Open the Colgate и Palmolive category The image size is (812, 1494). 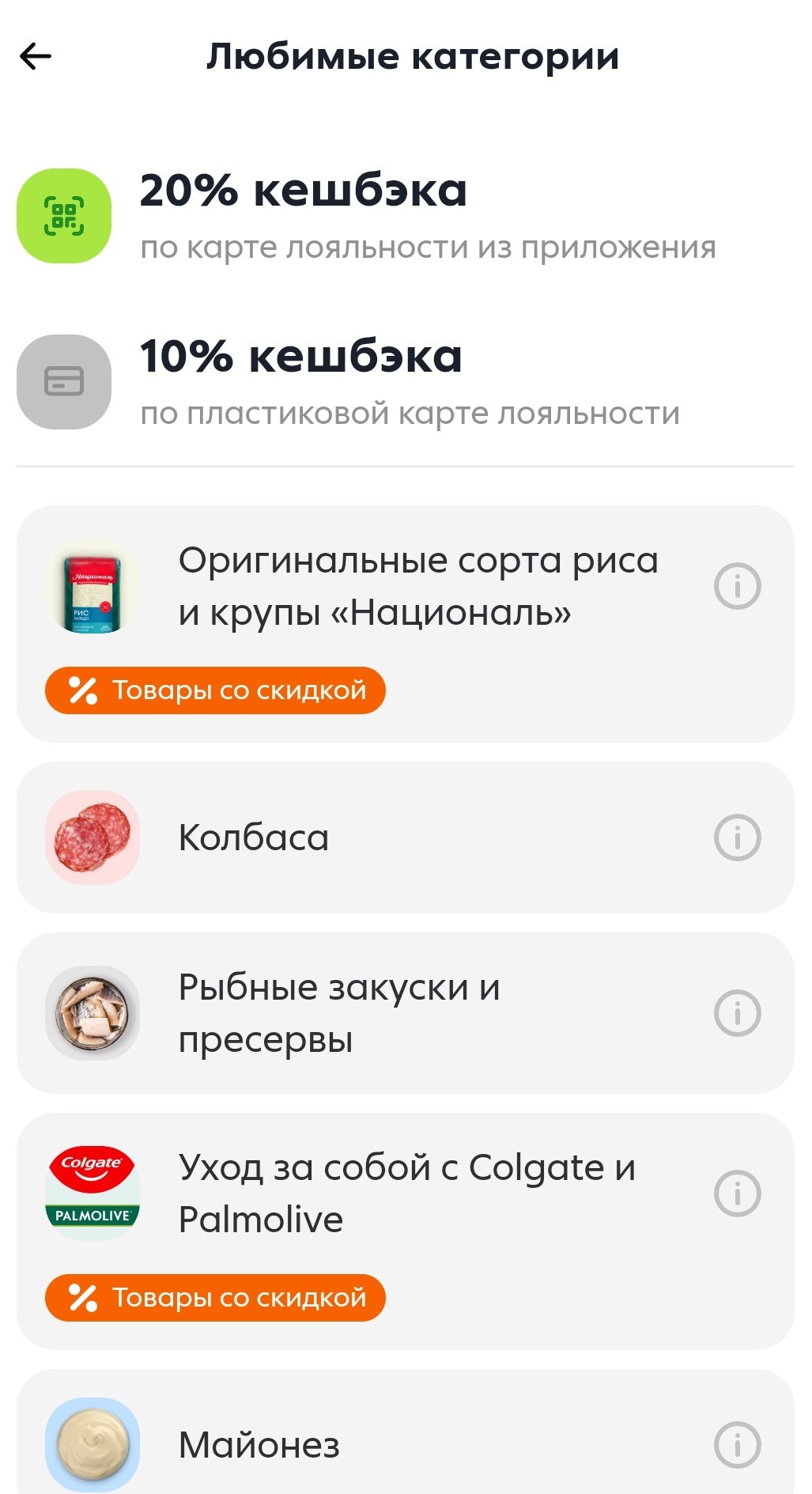406,1193
